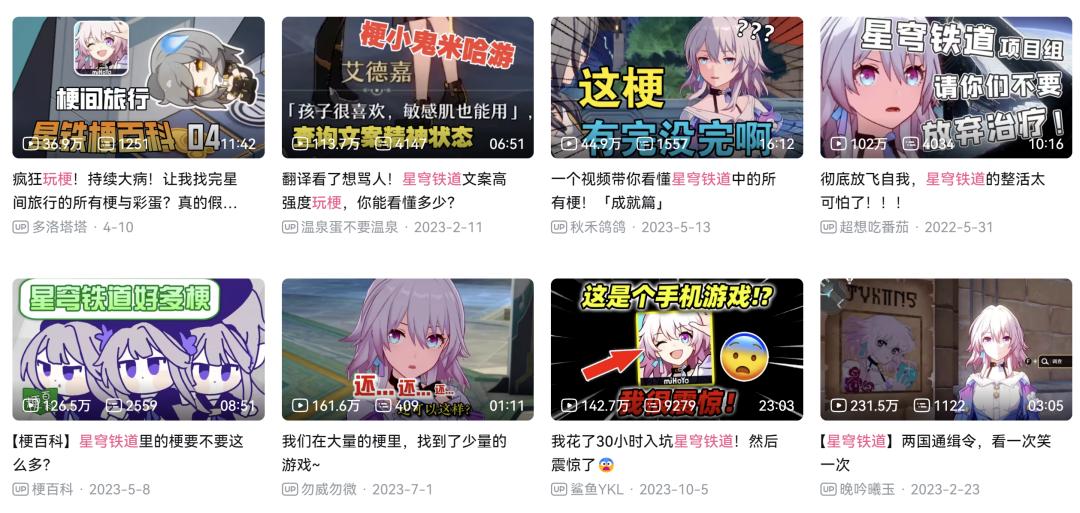This screenshot has height=513, width=1080.
Task: Open the 「成就篇」 video by 秋禾鸽鸽
Action: pyautogui.click(x=676, y=86)
